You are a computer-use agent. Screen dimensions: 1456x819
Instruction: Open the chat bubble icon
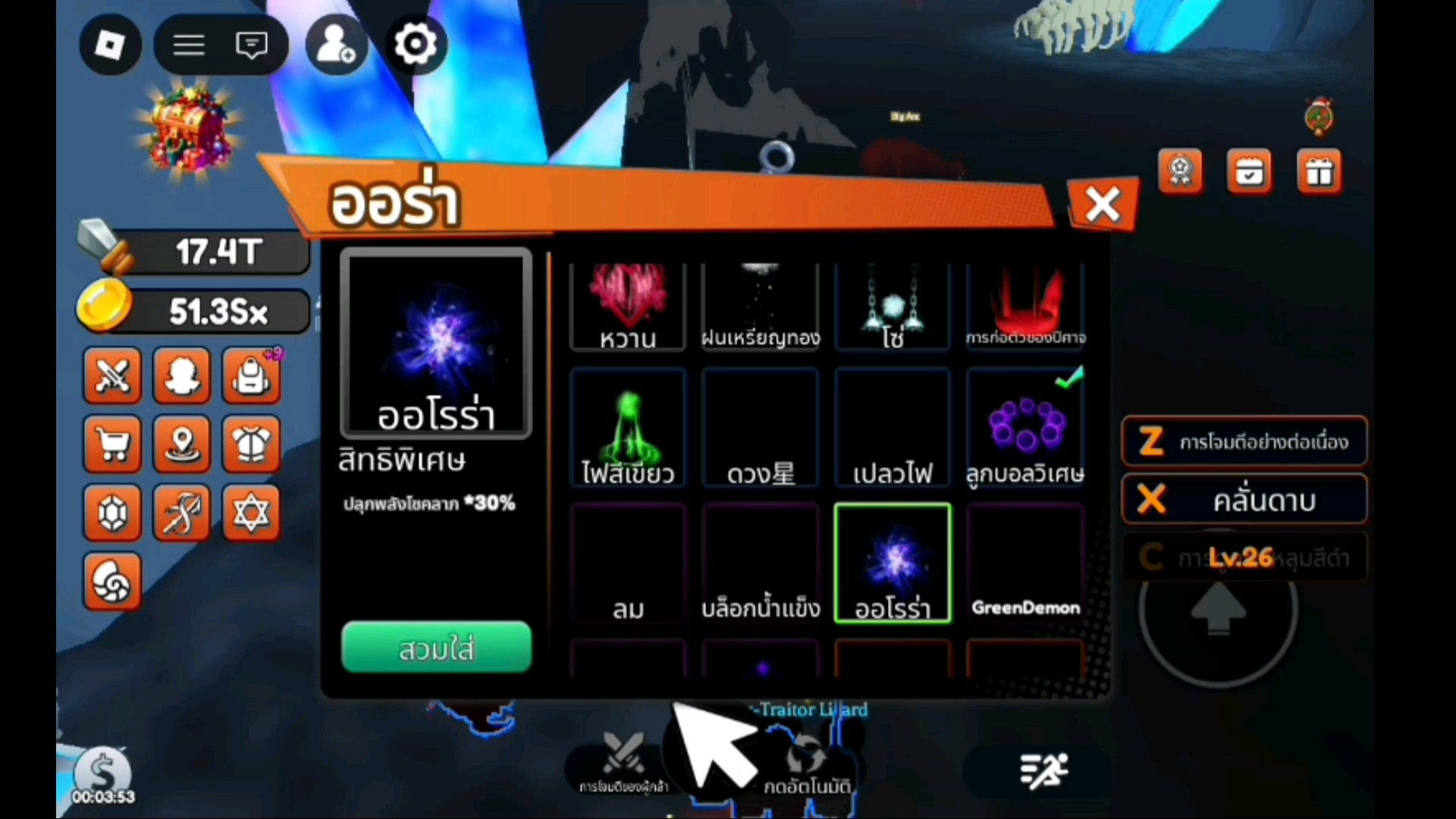[x=252, y=45]
